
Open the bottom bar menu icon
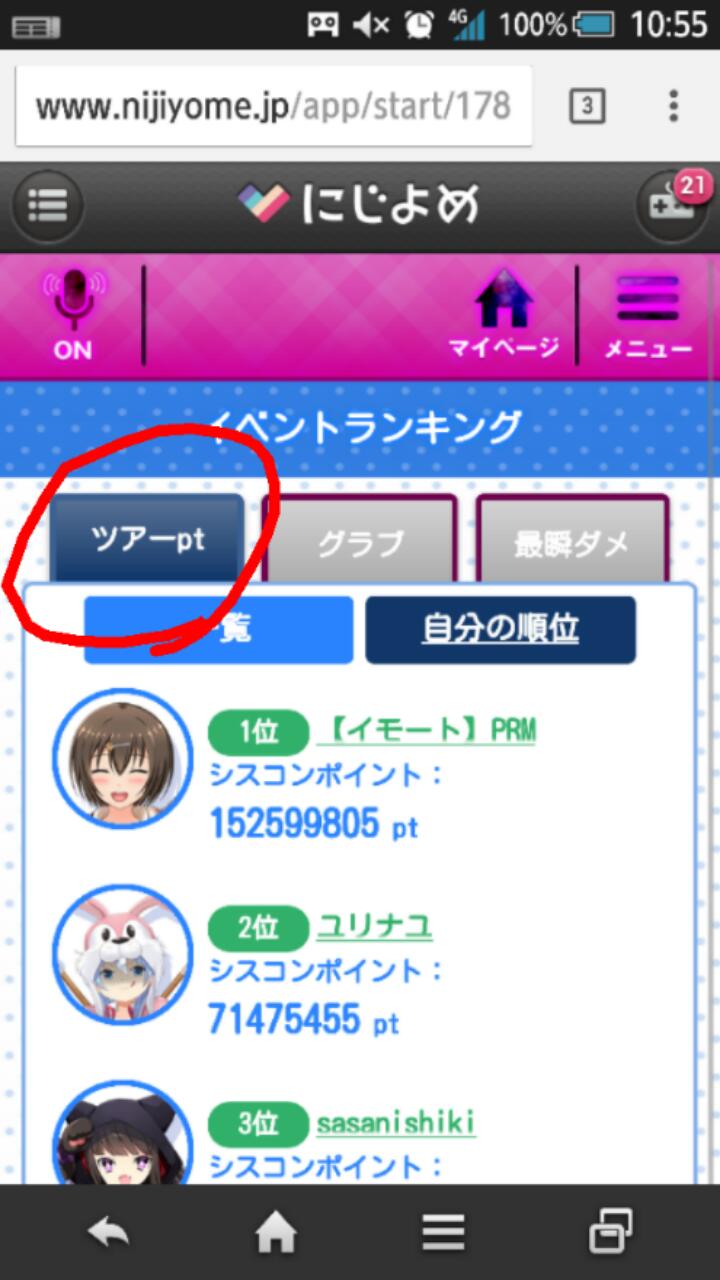pyautogui.click(x=443, y=1233)
